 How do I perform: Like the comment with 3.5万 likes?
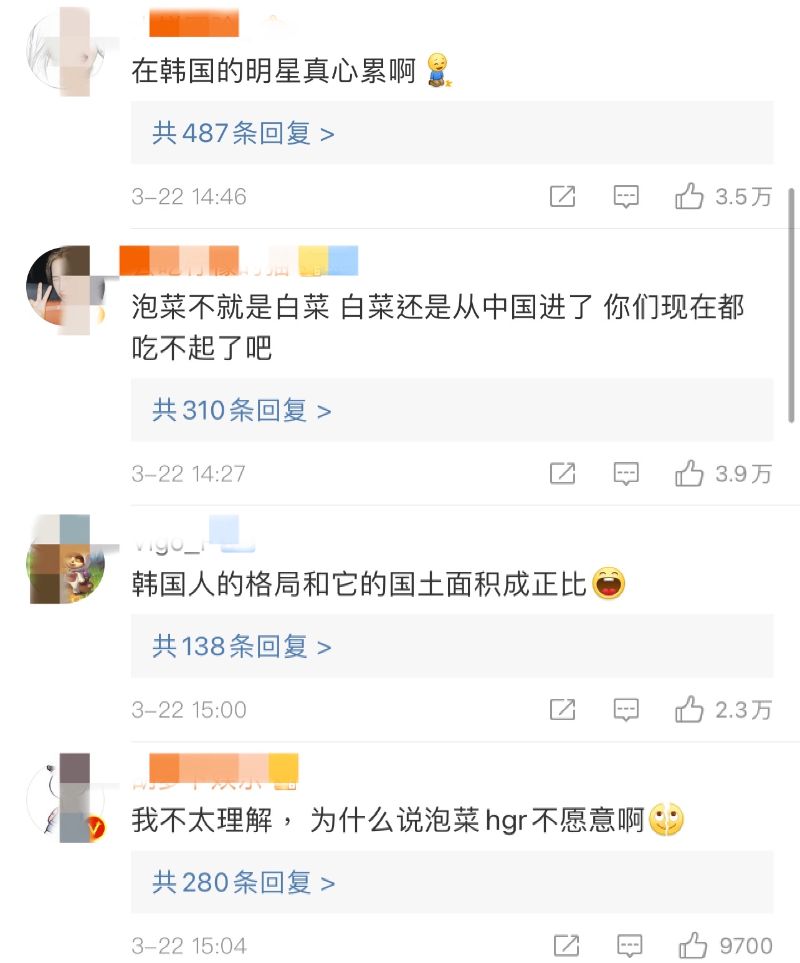point(690,196)
